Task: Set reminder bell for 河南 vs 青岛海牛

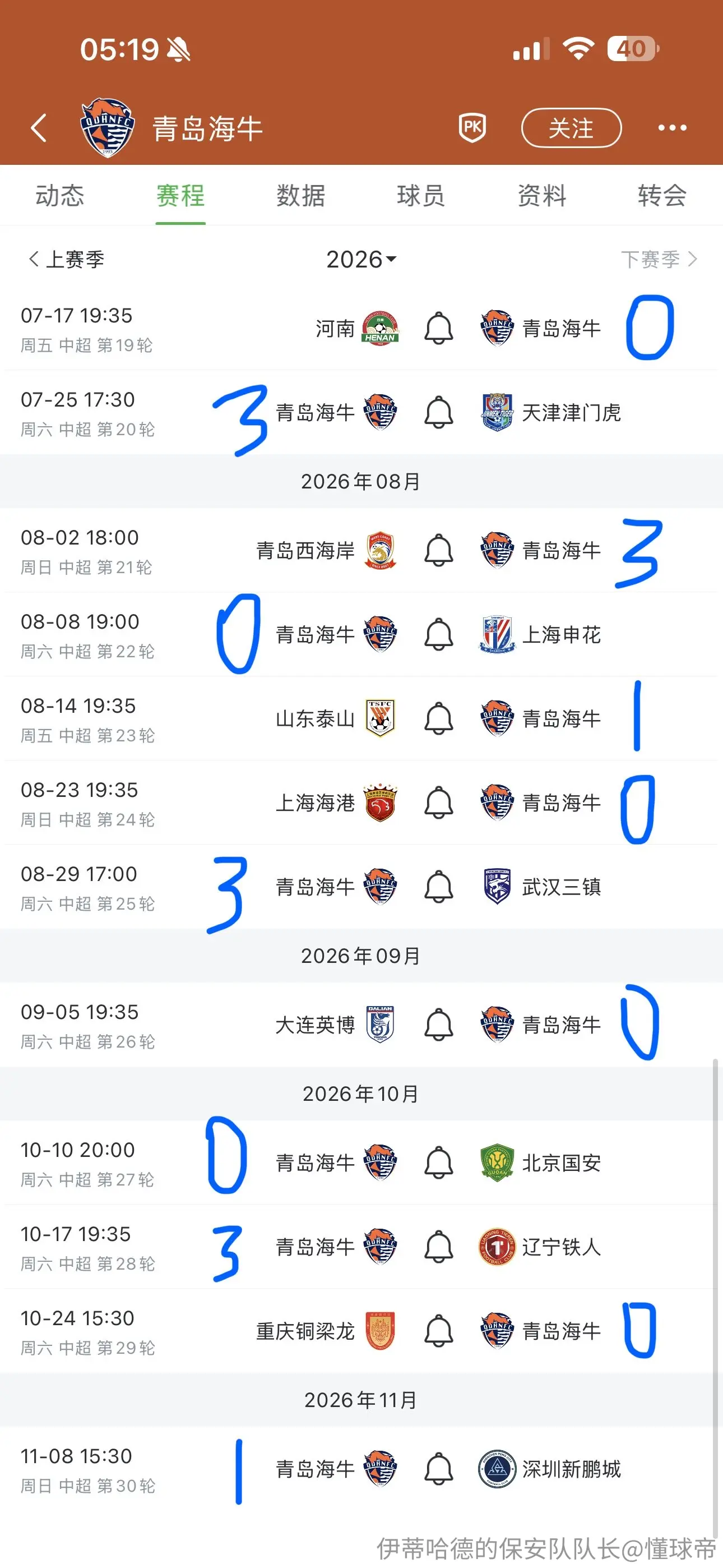Action: point(438,329)
